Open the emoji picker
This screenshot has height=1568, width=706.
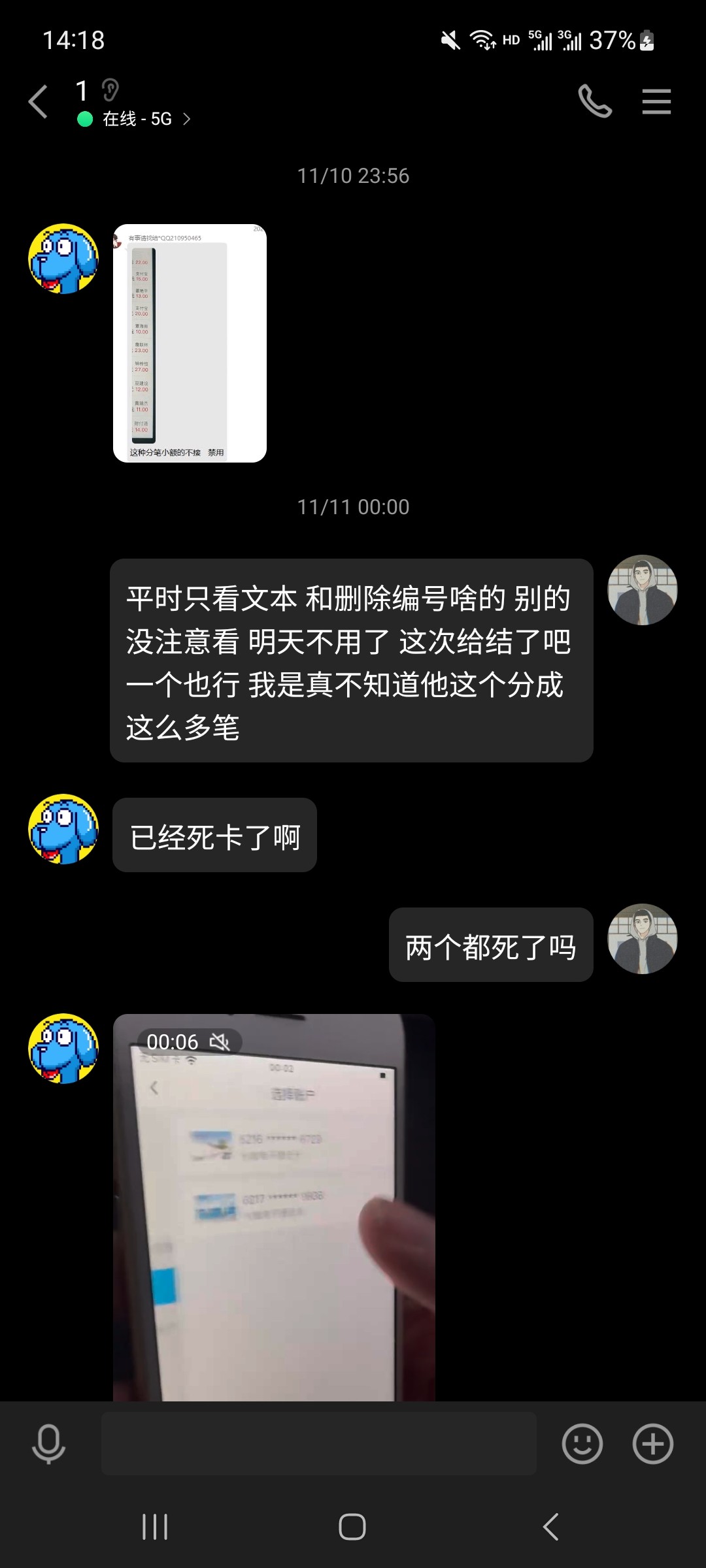coord(582,1443)
